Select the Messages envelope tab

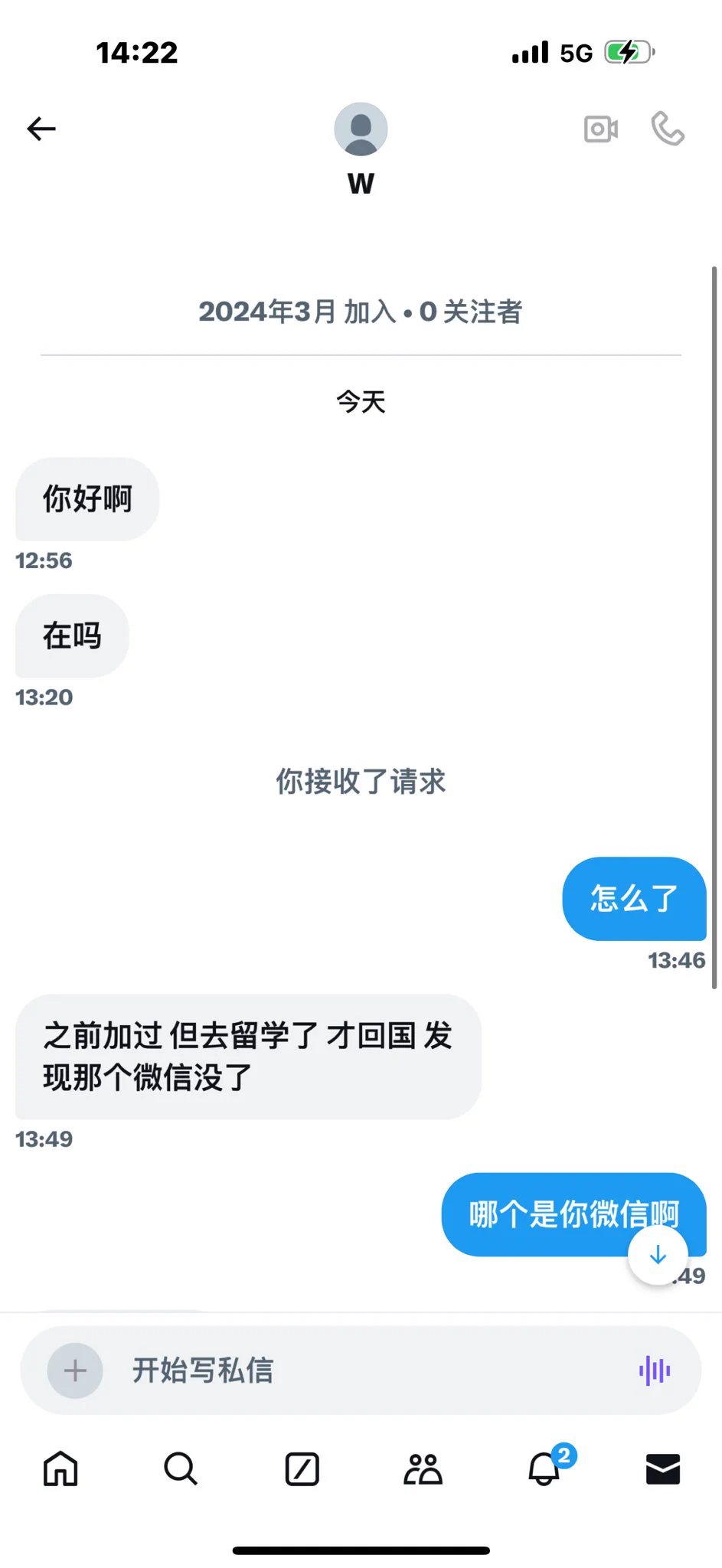(663, 1468)
